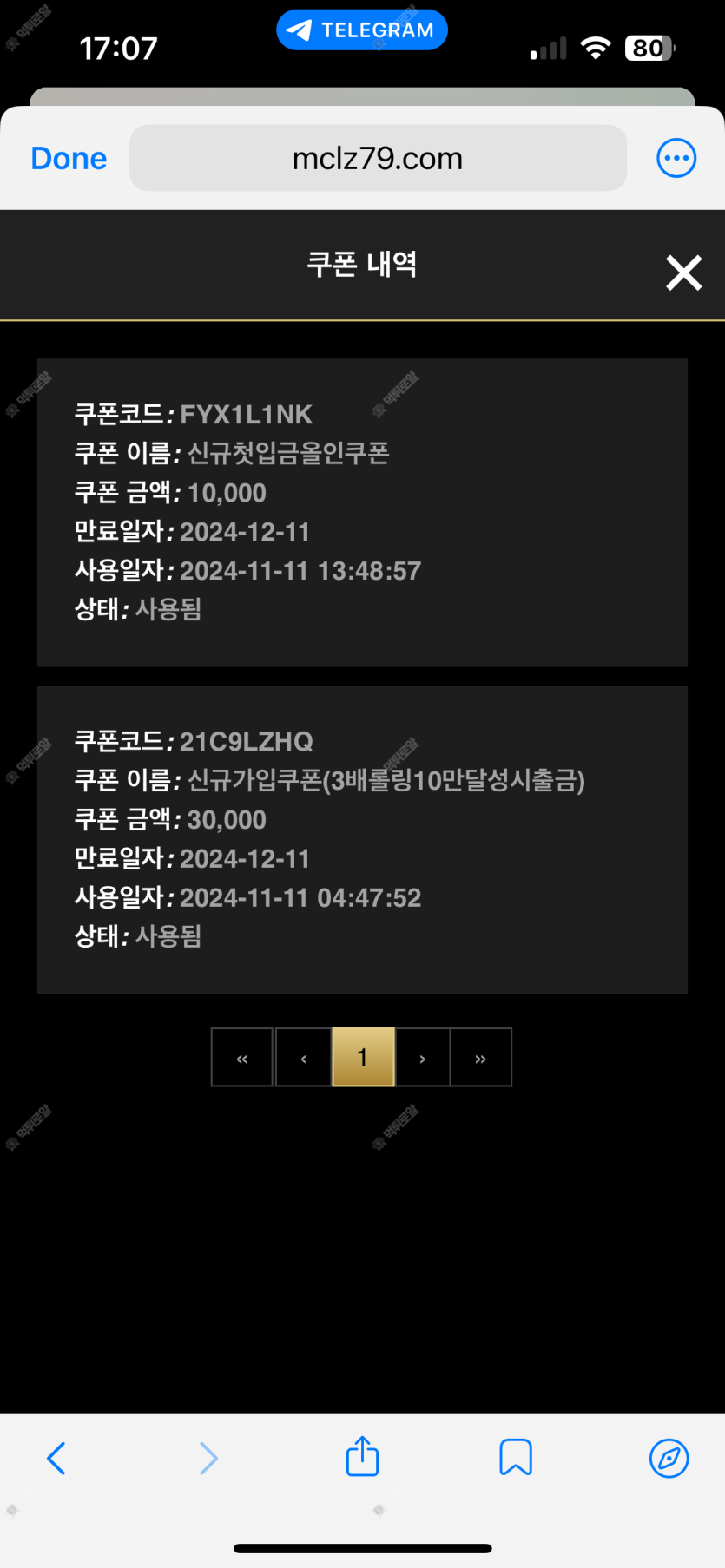This screenshot has height=1568, width=725.
Task: Jump to the last page of coupons
Action: [480, 1058]
